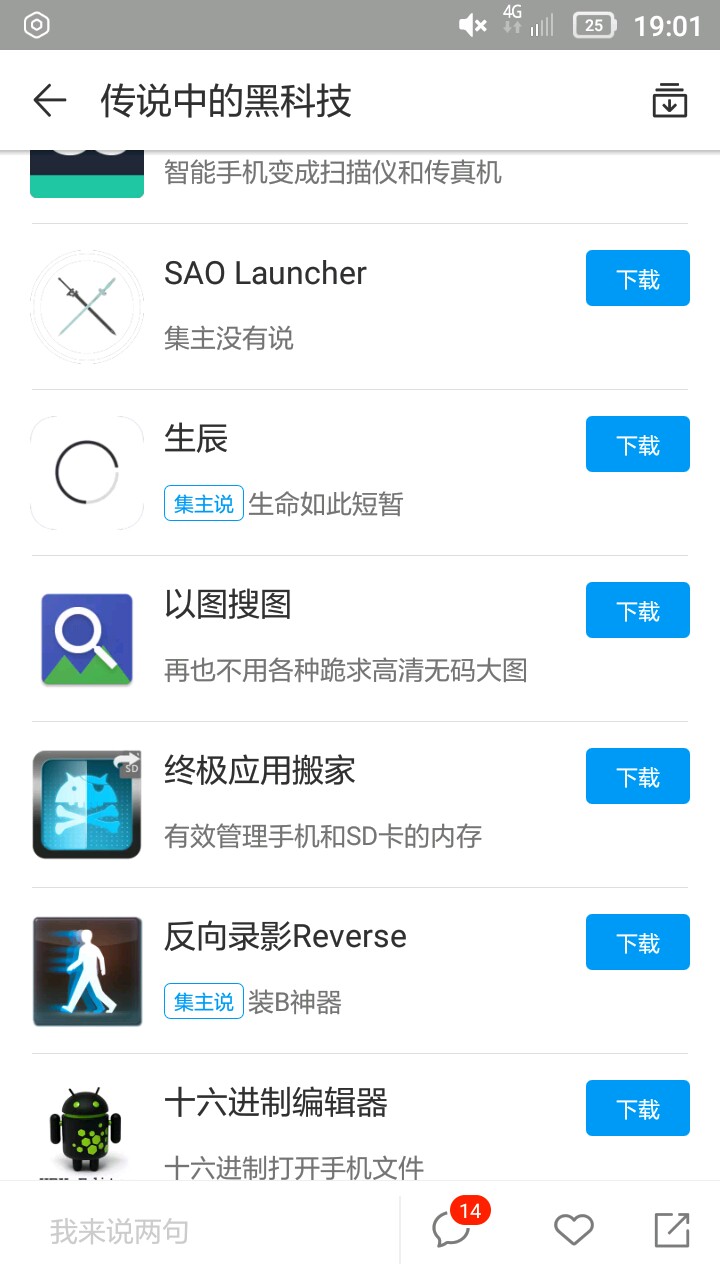Download the 生辰 app

tap(637, 444)
